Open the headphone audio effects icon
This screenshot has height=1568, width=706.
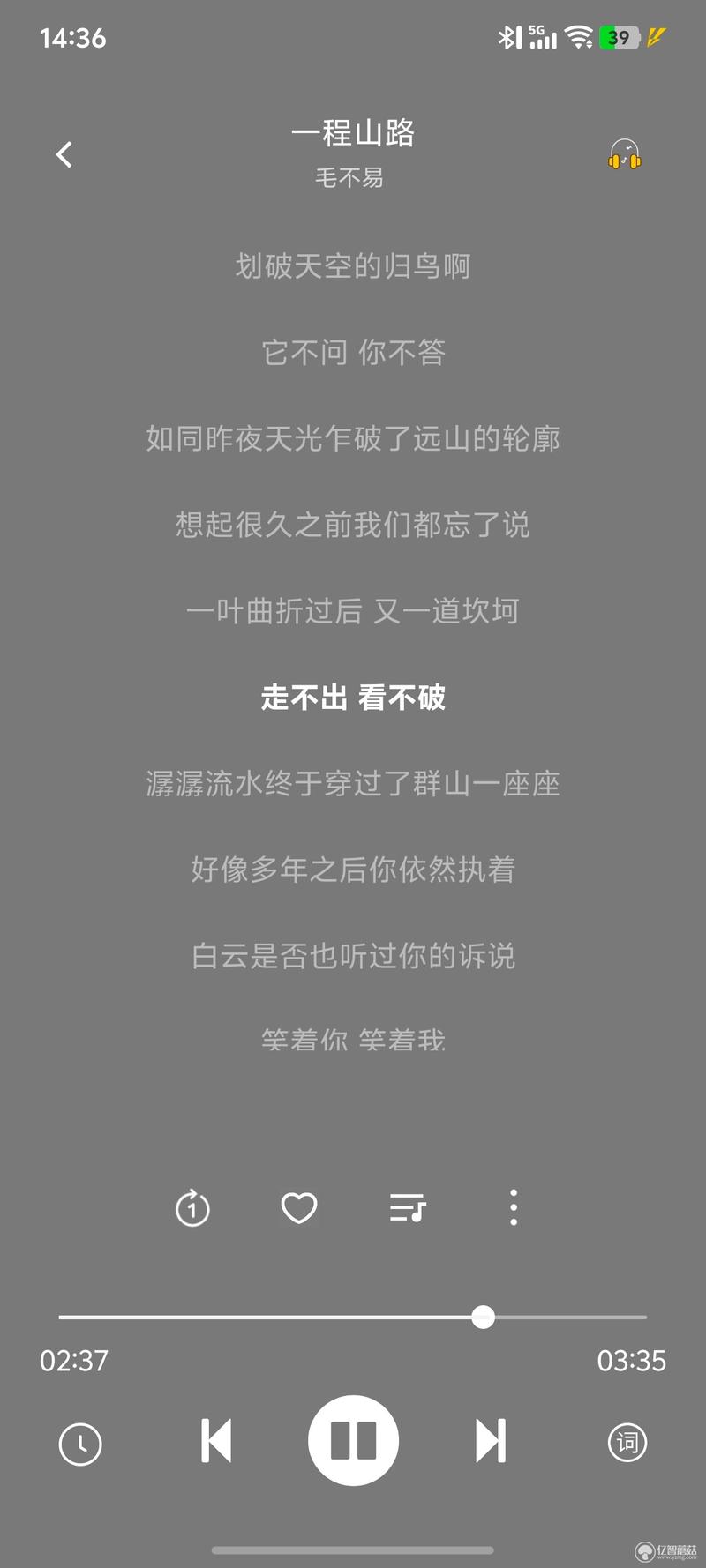624,155
